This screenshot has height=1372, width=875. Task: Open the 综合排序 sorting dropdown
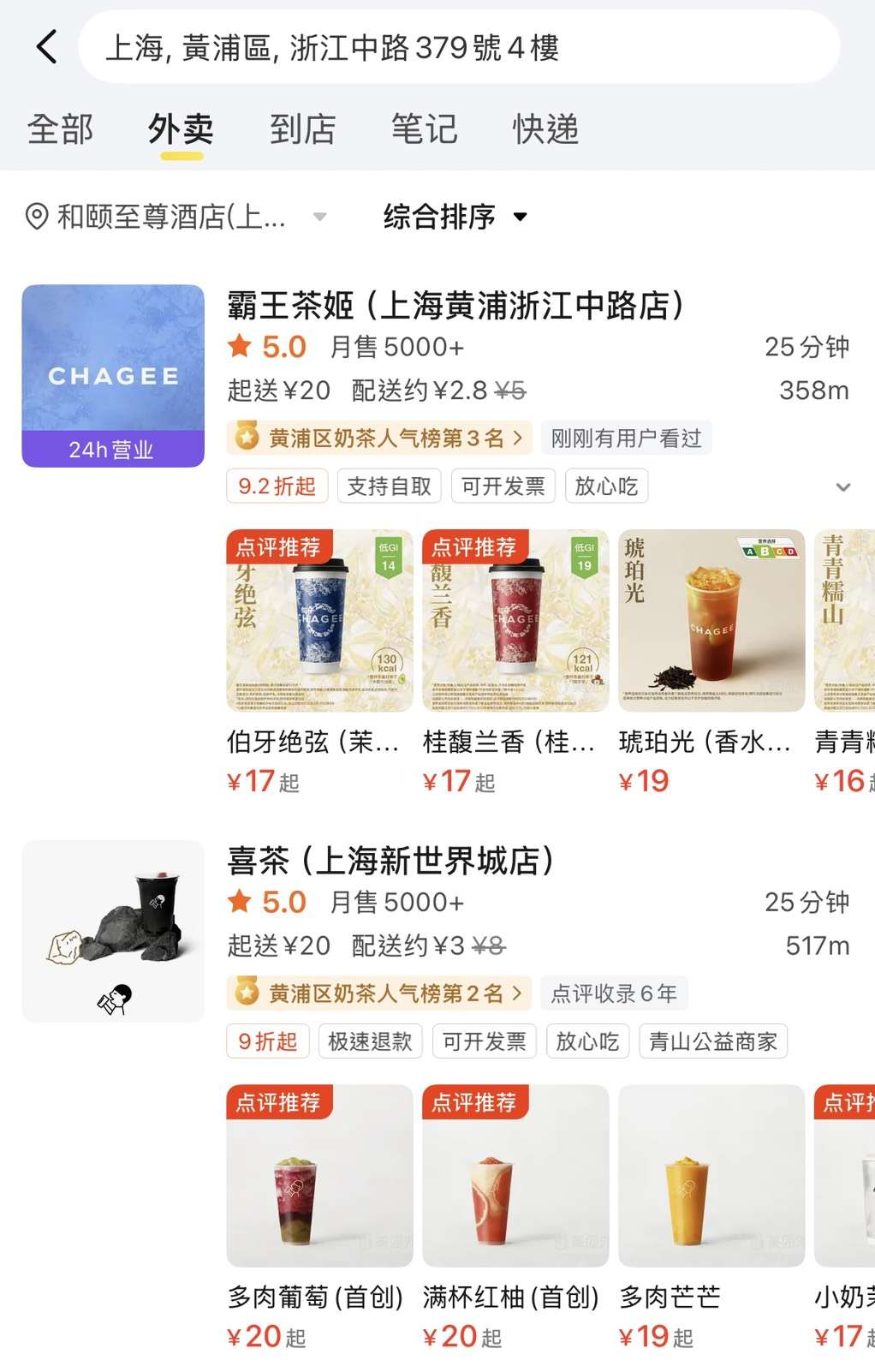click(455, 217)
